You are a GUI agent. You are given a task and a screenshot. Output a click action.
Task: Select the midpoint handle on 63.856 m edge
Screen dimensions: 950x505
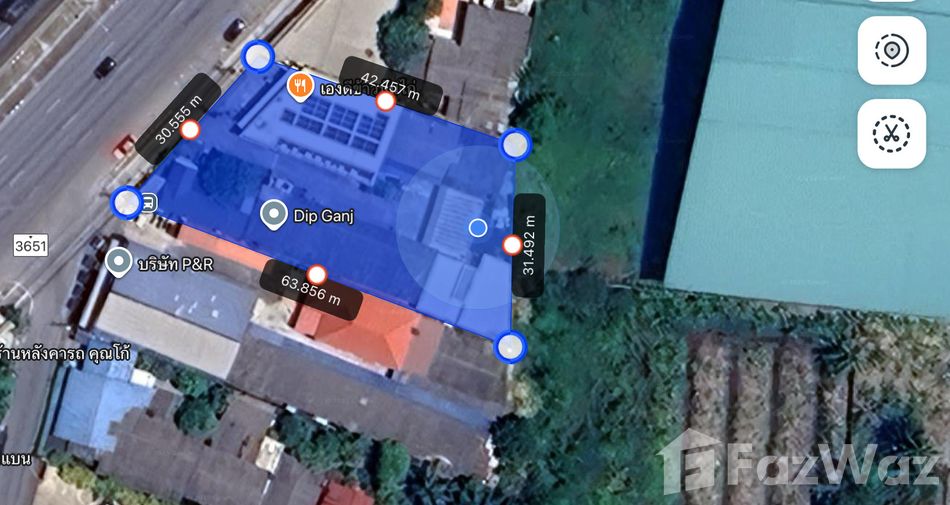tap(317, 274)
